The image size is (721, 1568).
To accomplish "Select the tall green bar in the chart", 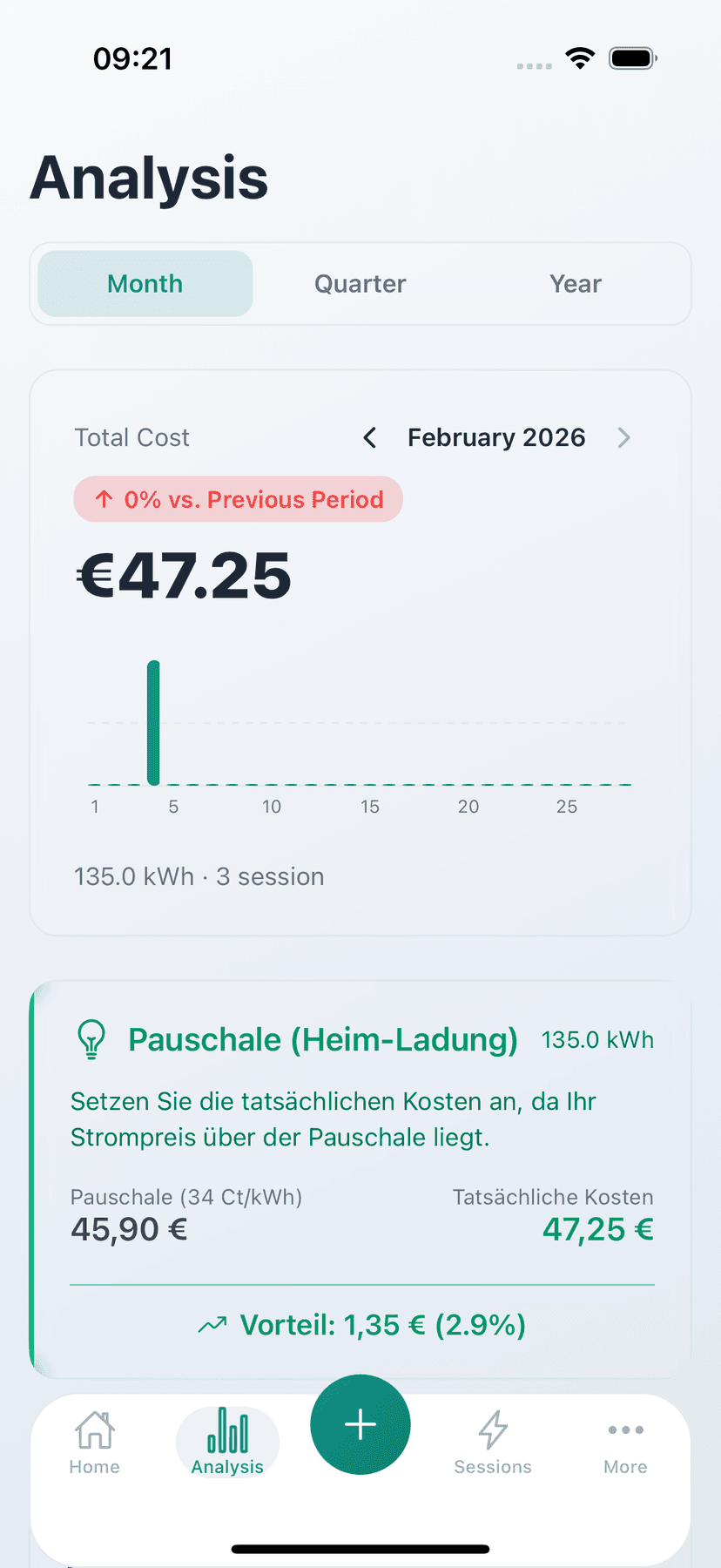I will point(155,723).
